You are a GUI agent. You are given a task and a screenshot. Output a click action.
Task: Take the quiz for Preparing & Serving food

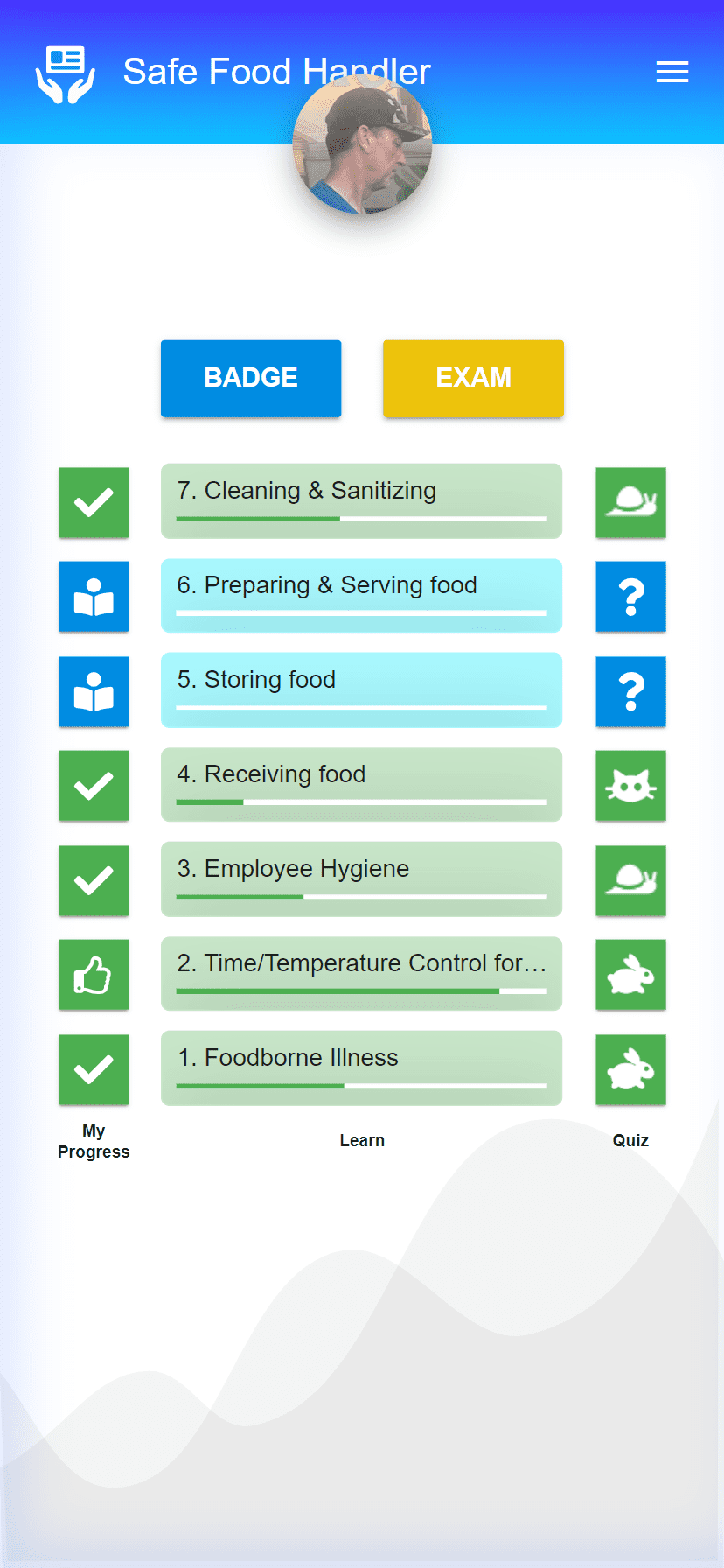(x=630, y=596)
